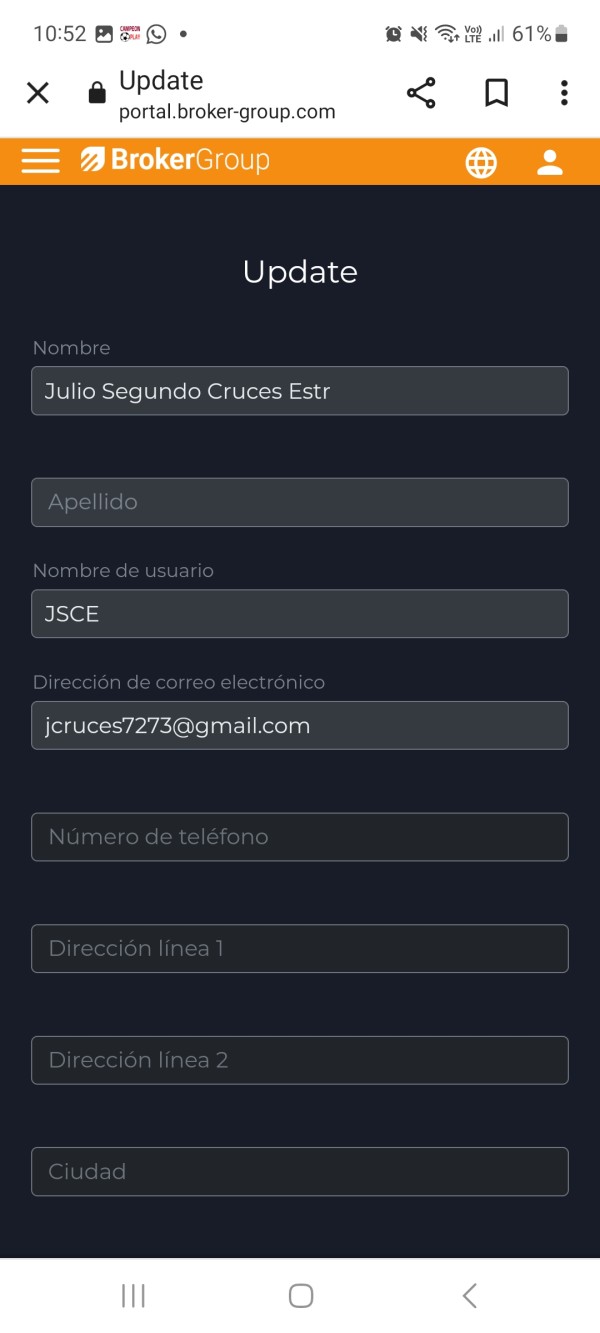Select the Dirección línea 2 field

coord(300,1060)
